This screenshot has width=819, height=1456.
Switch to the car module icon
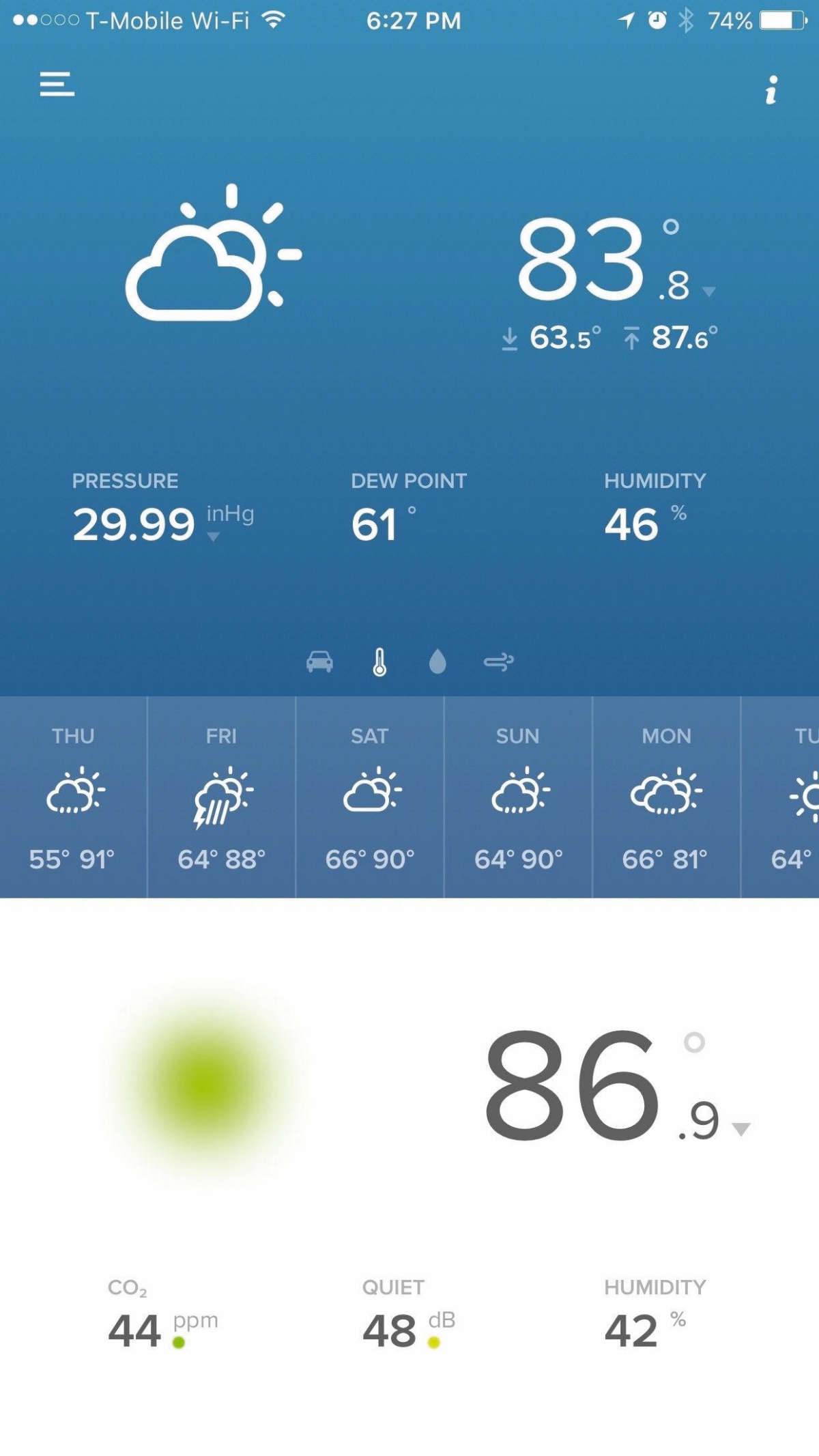click(319, 661)
